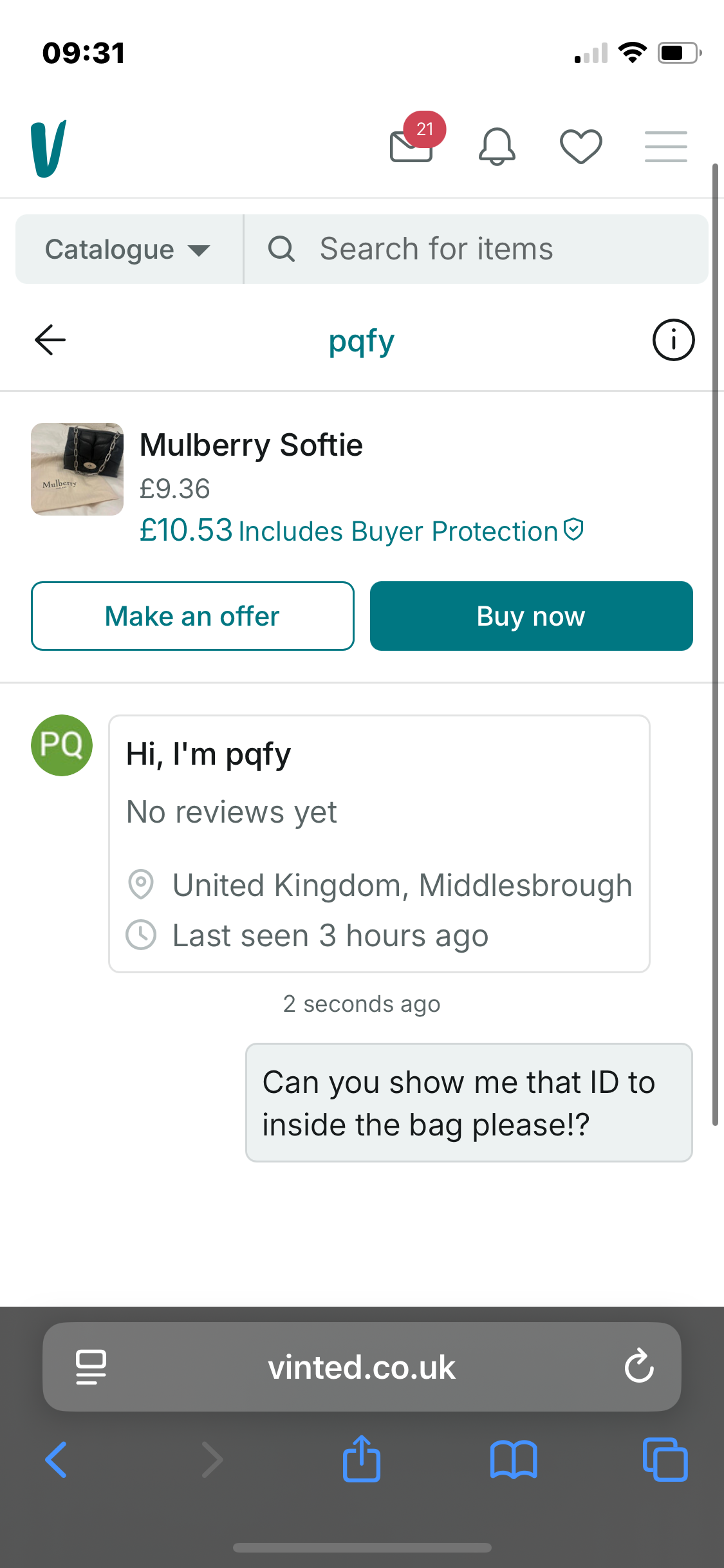Show open Safari tabs
Viewport: 724px width, 1568px height.
665,1459
